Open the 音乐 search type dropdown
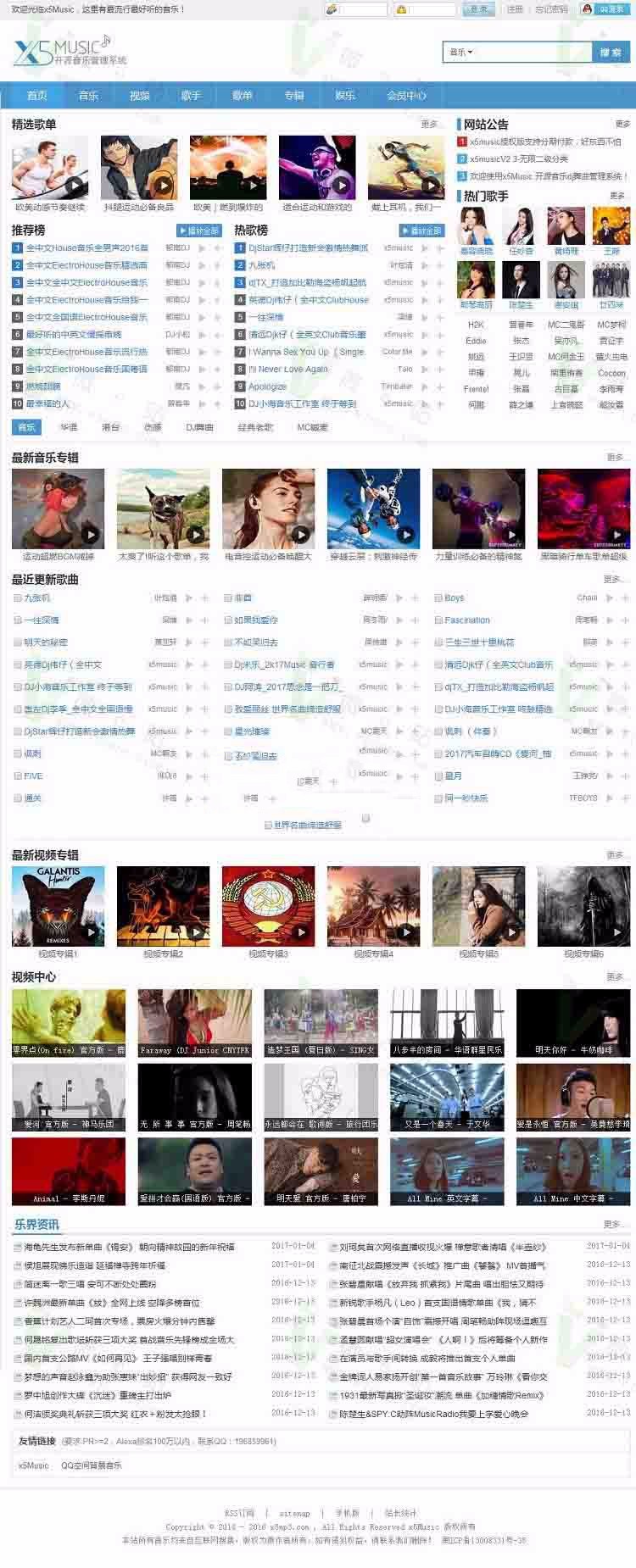 461,52
